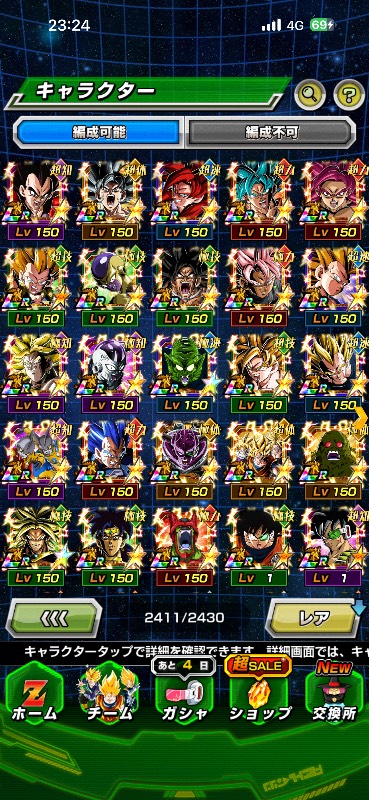Open the ガシャ summon tab
The height and width of the screenshot is (800, 369).
click(x=183, y=694)
